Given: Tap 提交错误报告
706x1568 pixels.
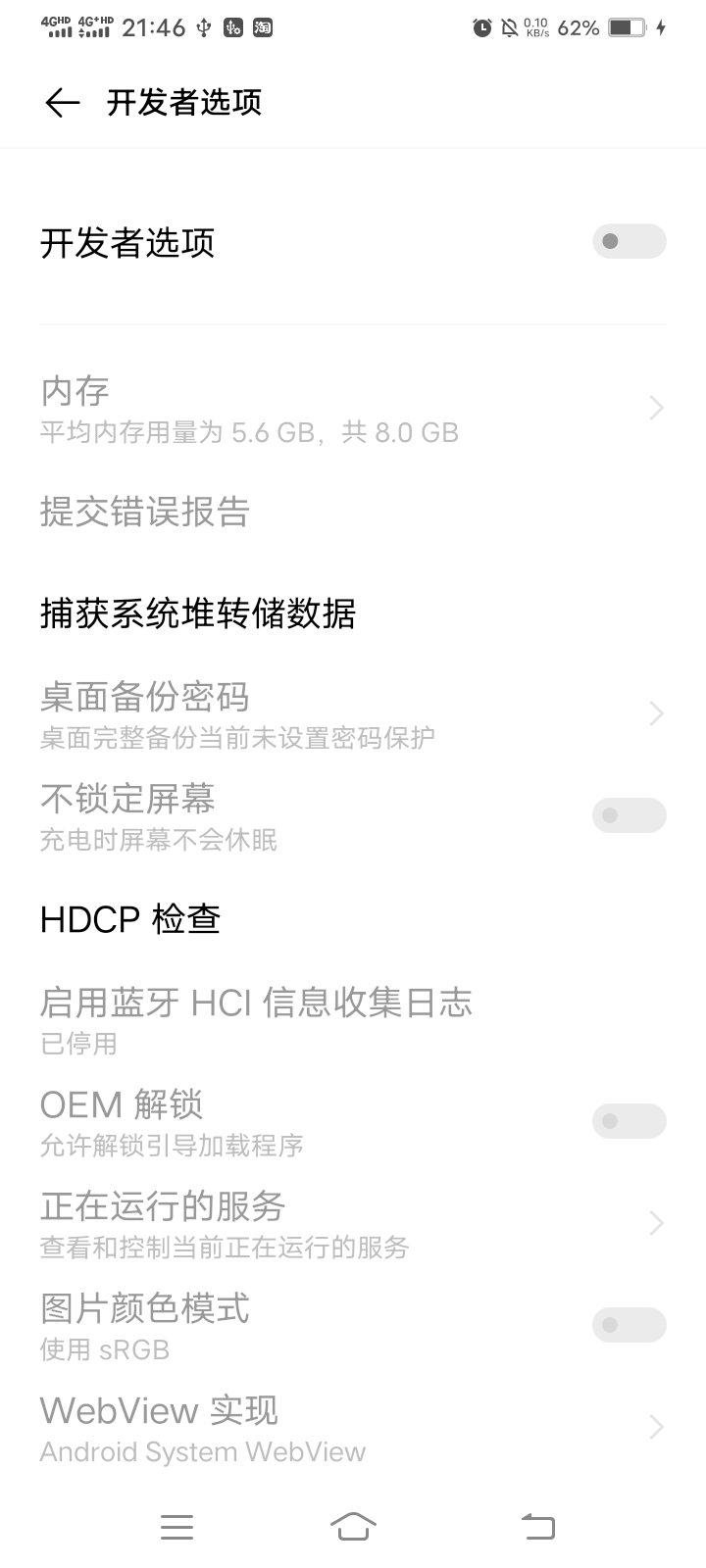Looking at the screenshot, I should (x=353, y=512).
